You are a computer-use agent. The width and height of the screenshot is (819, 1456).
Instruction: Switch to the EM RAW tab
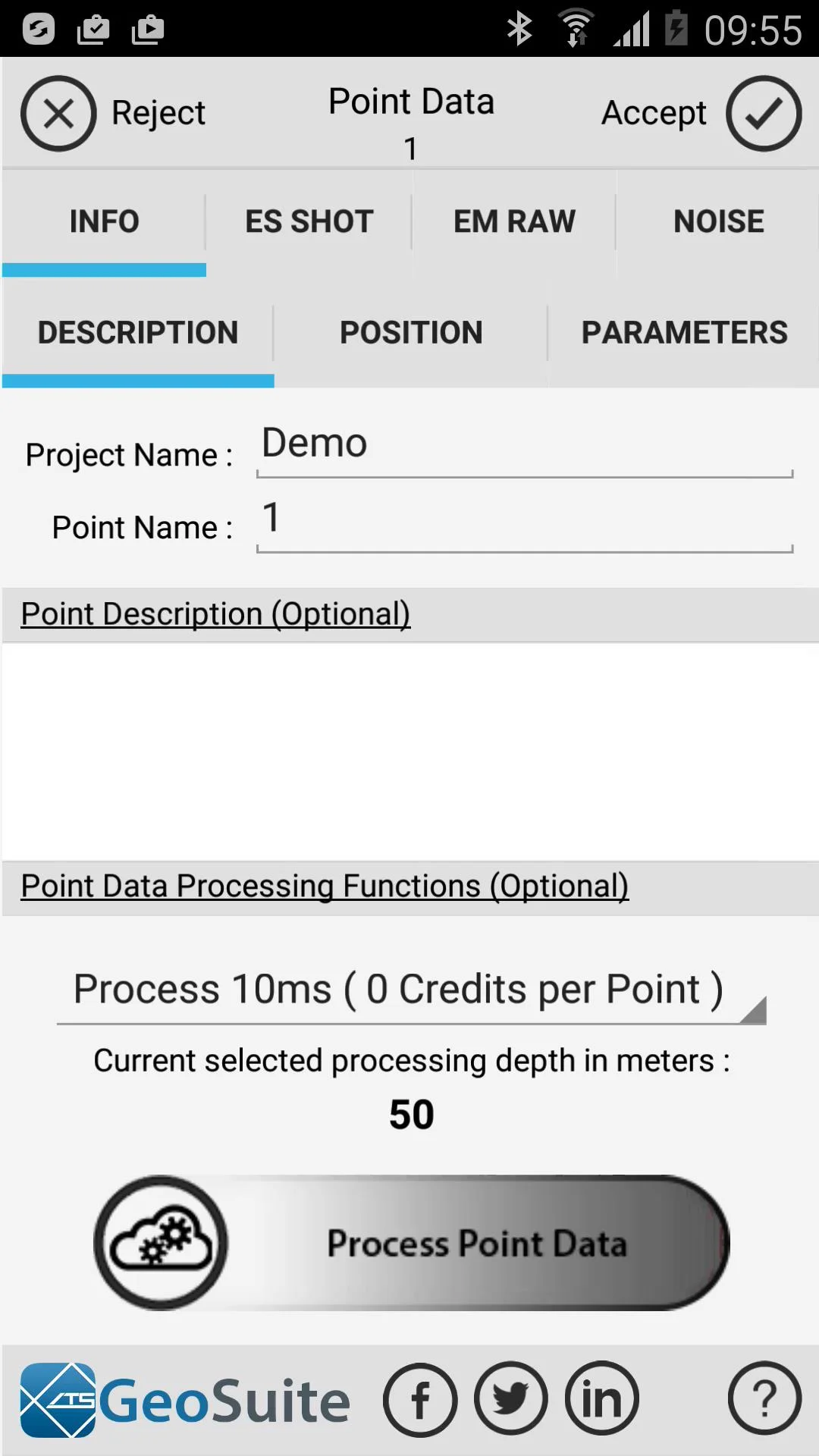[x=514, y=222]
